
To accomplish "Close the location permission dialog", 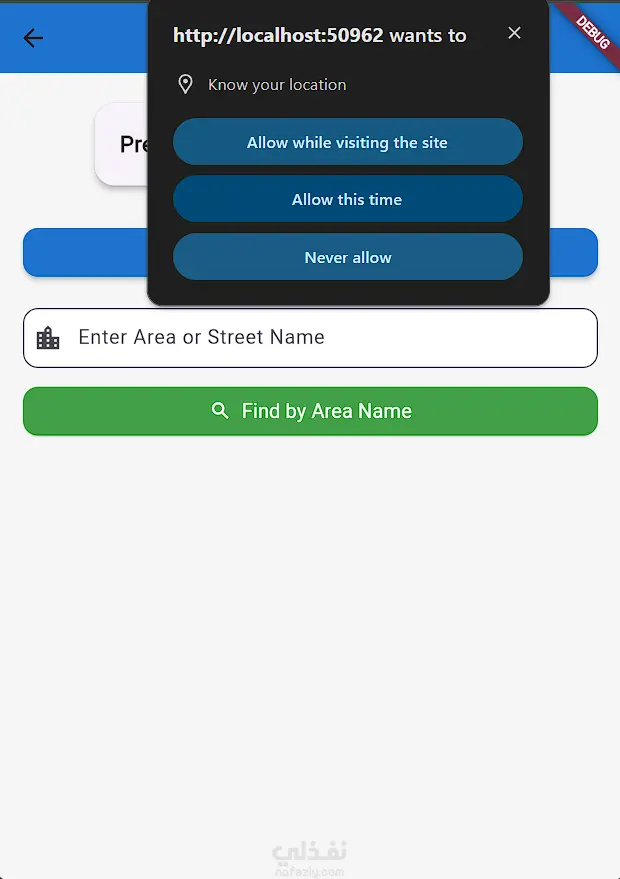I will [514, 33].
